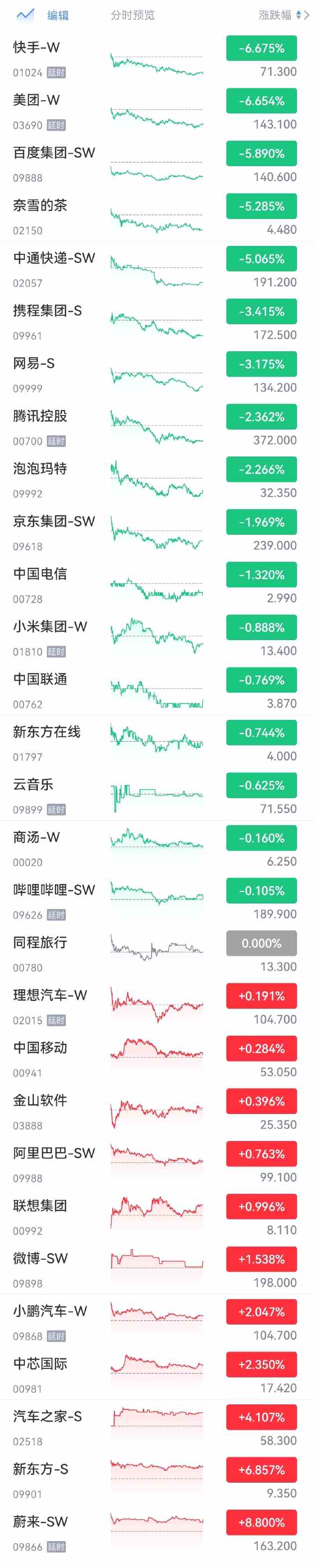View the 中芯国际 quote
Screen dimensions: 314x1568
(40, 1363)
